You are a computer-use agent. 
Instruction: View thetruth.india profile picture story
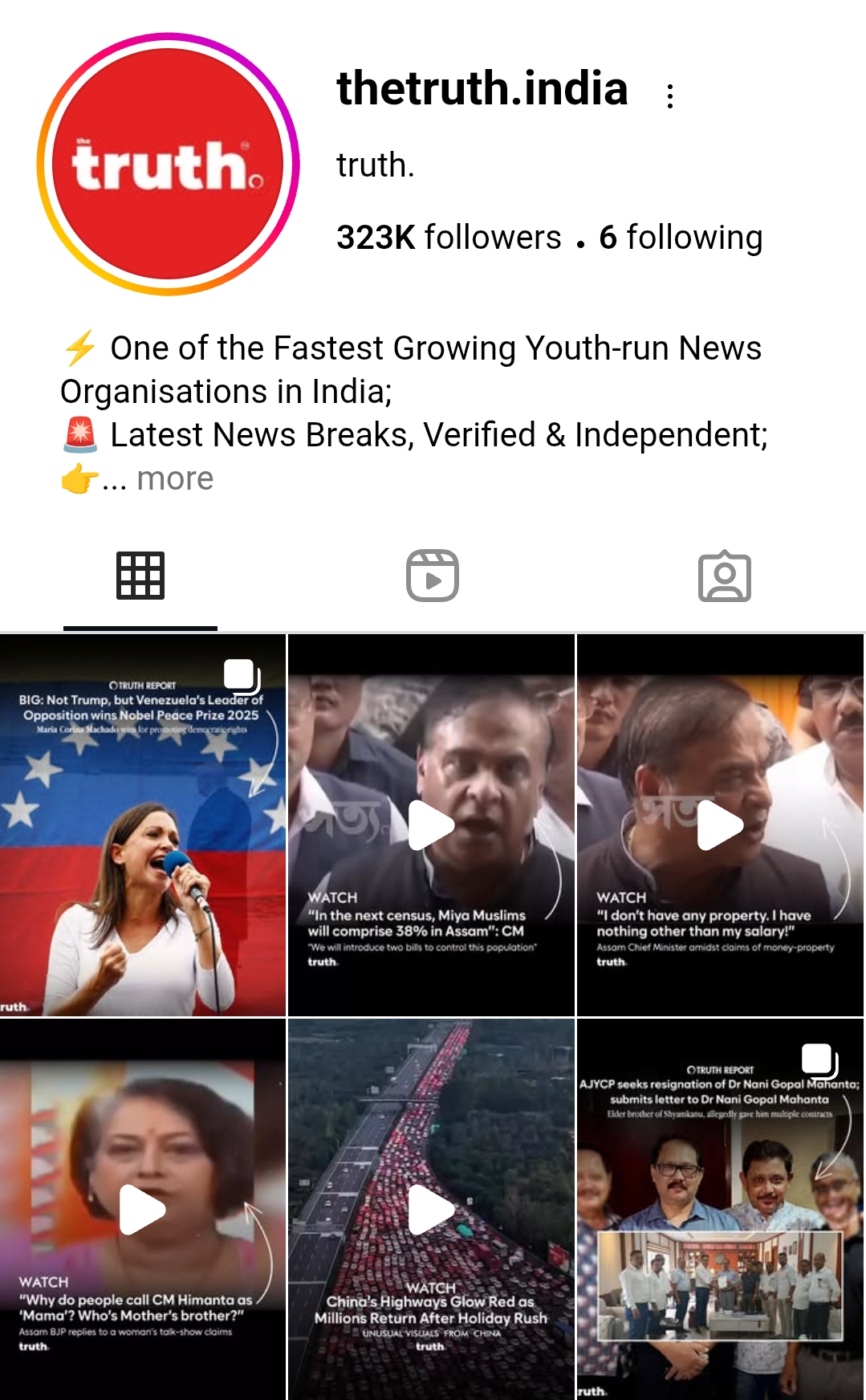pyautogui.click(x=168, y=165)
